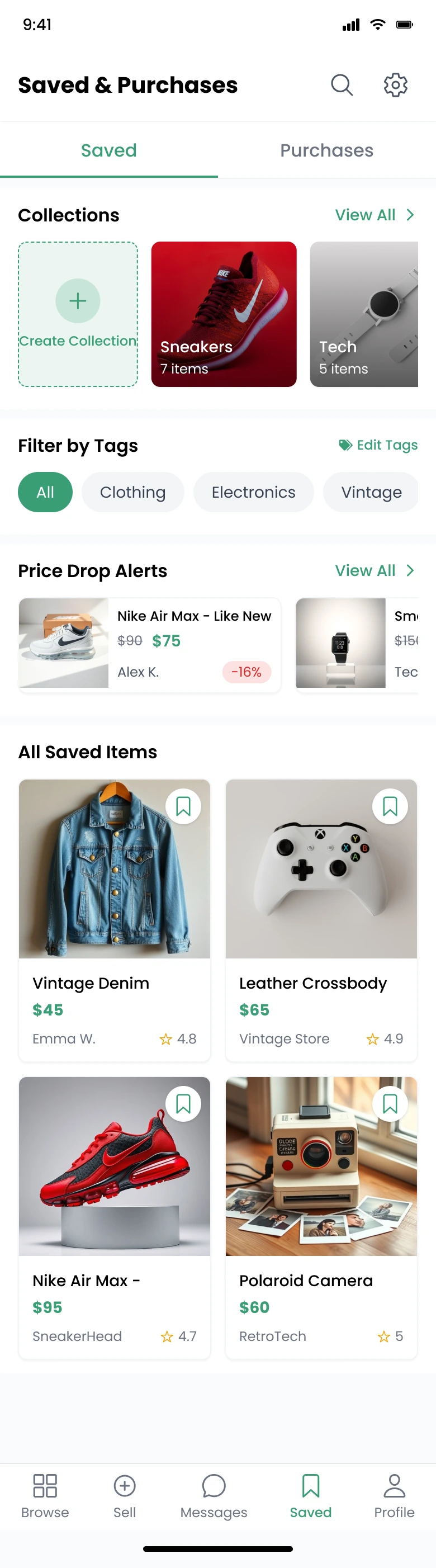This screenshot has width=436, height=1568.
Task: Filter by Clothing tag
Action: pyautogui.click(x=132, y=492)
